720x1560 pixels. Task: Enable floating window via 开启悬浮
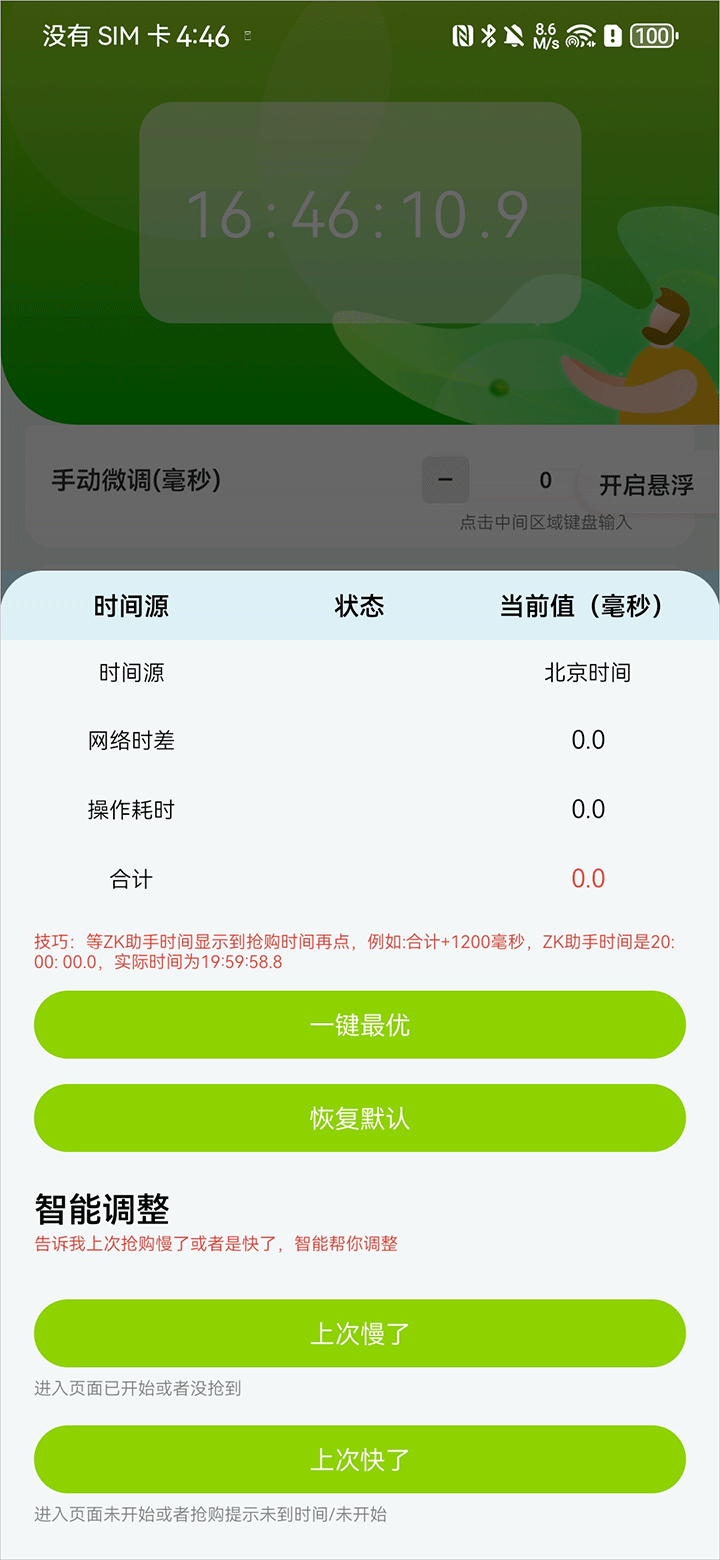pyautogui.click(x=646, y=485)
